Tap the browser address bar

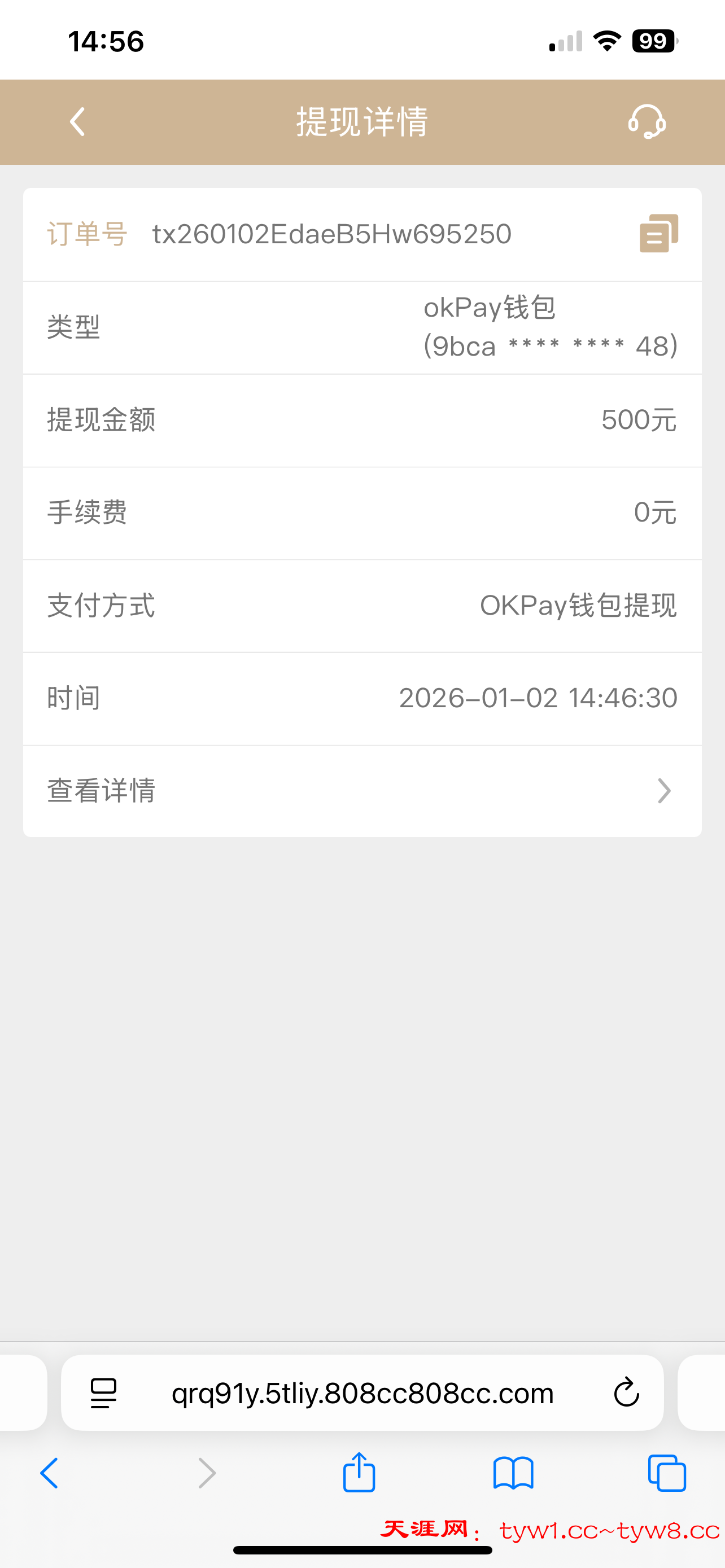click(362, 1392)
